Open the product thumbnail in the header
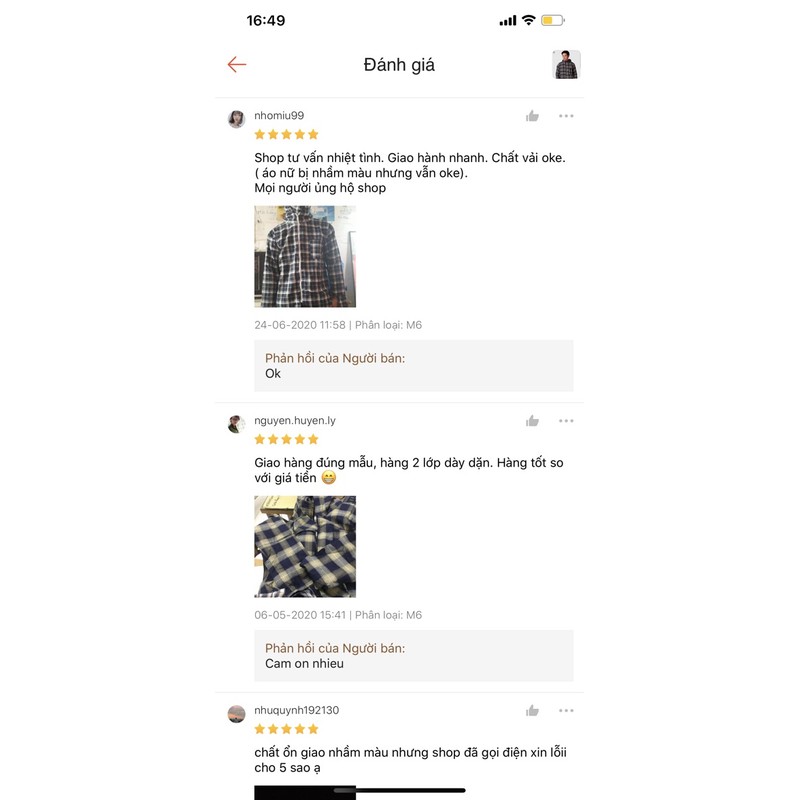This screenshot has height=800, width=800. (566, 65)
